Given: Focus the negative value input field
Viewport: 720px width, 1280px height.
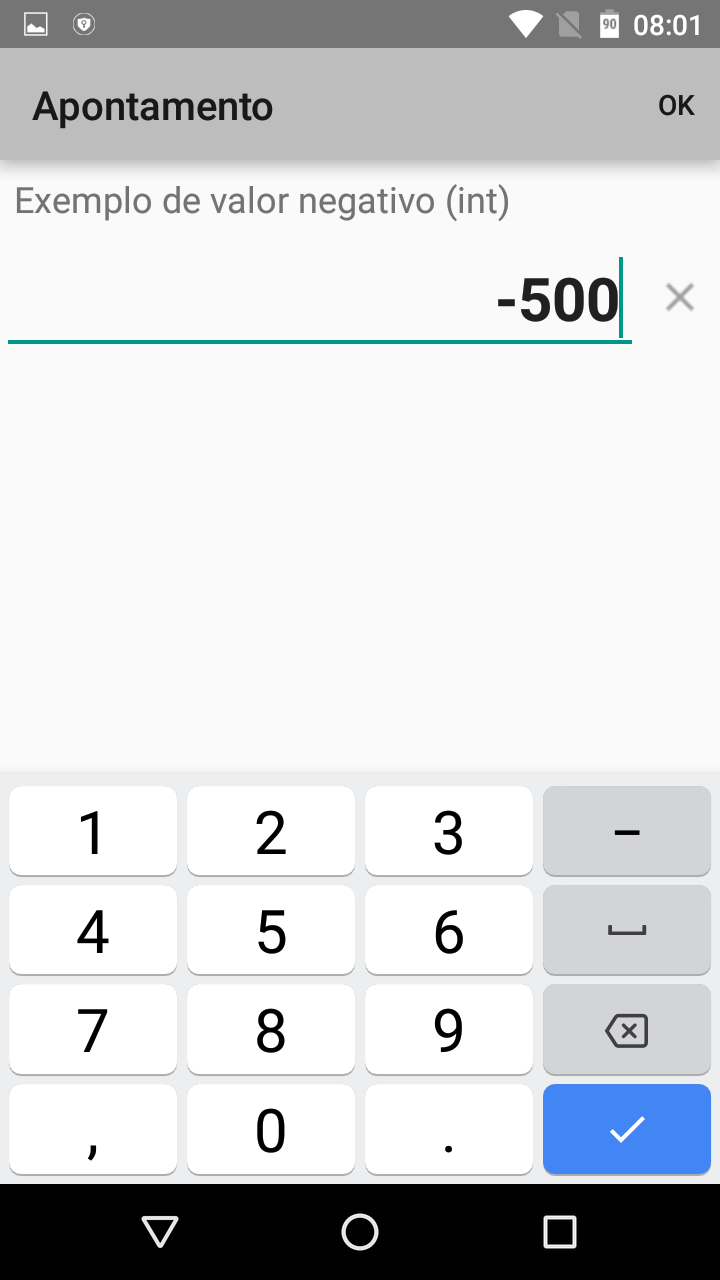Looking at the screenshot, I should click(x=320, y=300).
